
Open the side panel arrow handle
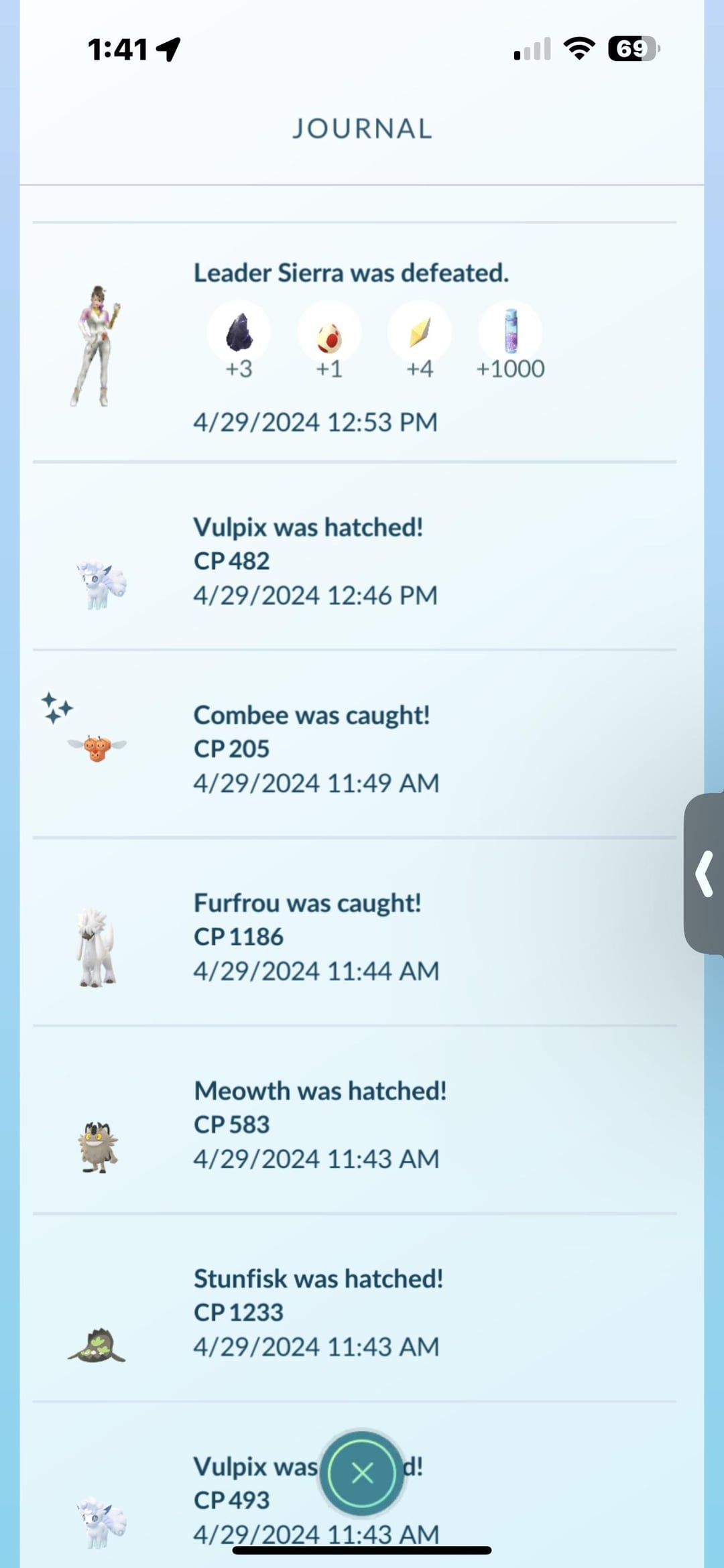[704, 873]
